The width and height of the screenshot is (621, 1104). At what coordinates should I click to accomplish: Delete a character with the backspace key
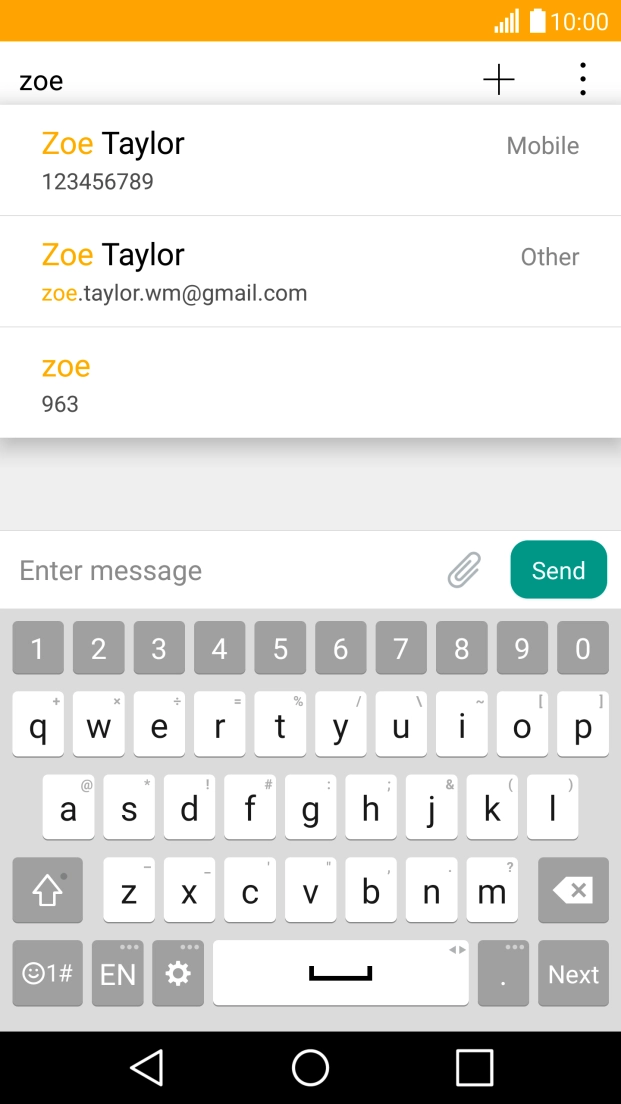tap(573, 890)
